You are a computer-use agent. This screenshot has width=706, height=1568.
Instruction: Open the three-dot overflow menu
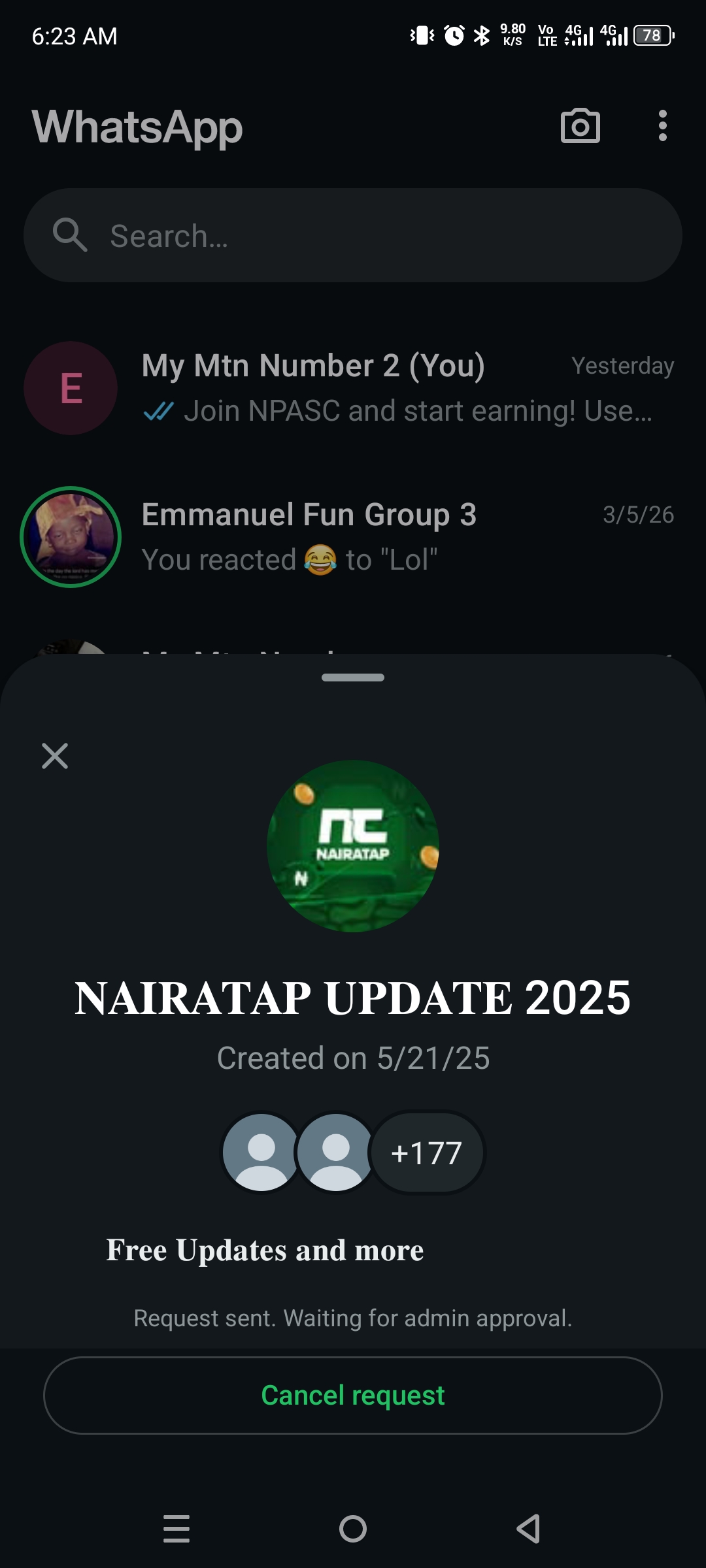[x=662, y=126]
